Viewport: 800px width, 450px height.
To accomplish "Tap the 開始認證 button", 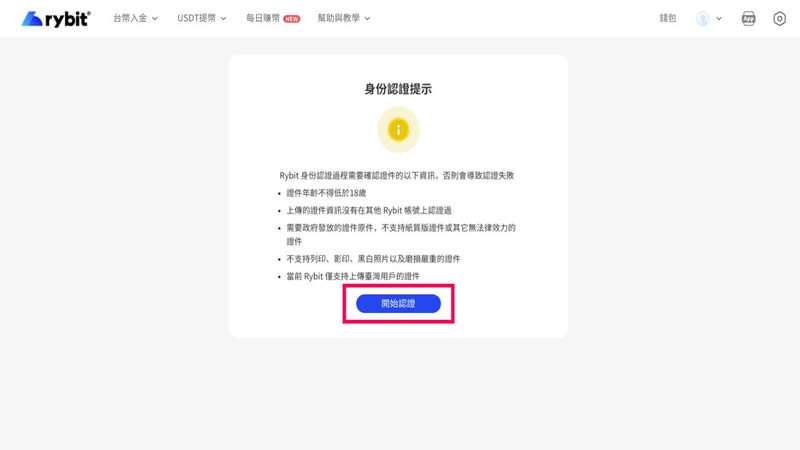I will pos(398,303).
